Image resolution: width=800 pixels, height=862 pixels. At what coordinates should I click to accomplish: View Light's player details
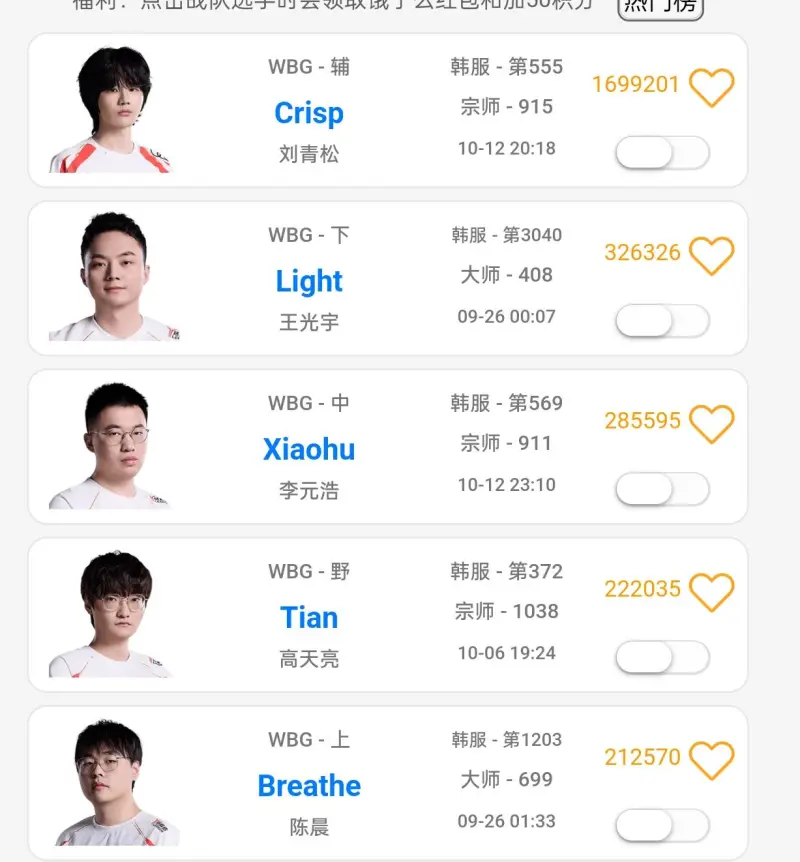309,281
